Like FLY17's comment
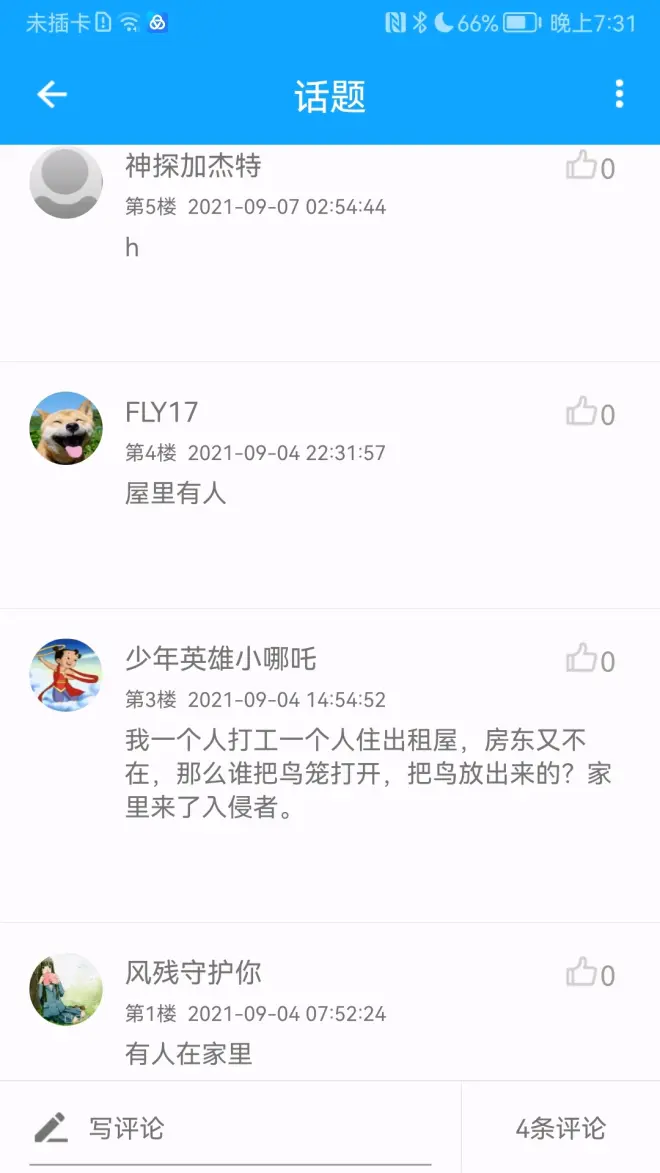The width and height of the screenshot is (660, 1173). click(582, 412)
